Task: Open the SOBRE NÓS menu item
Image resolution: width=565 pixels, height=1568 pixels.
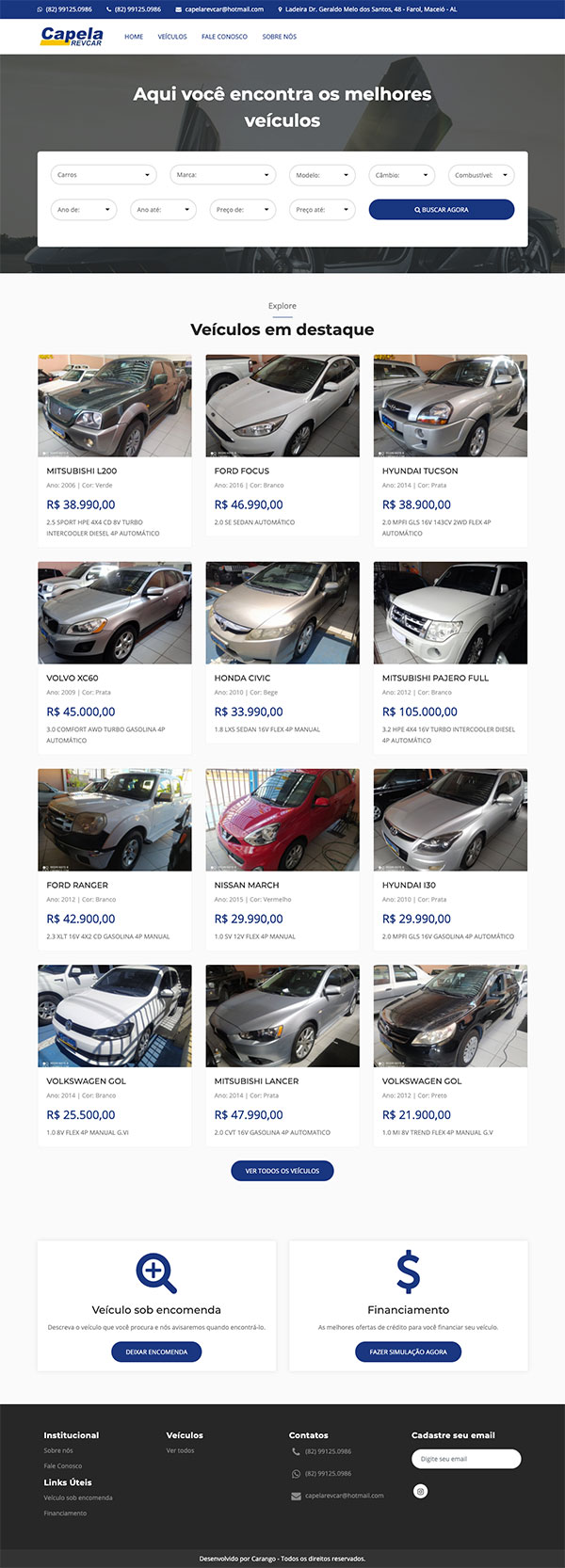Action: 279,37
